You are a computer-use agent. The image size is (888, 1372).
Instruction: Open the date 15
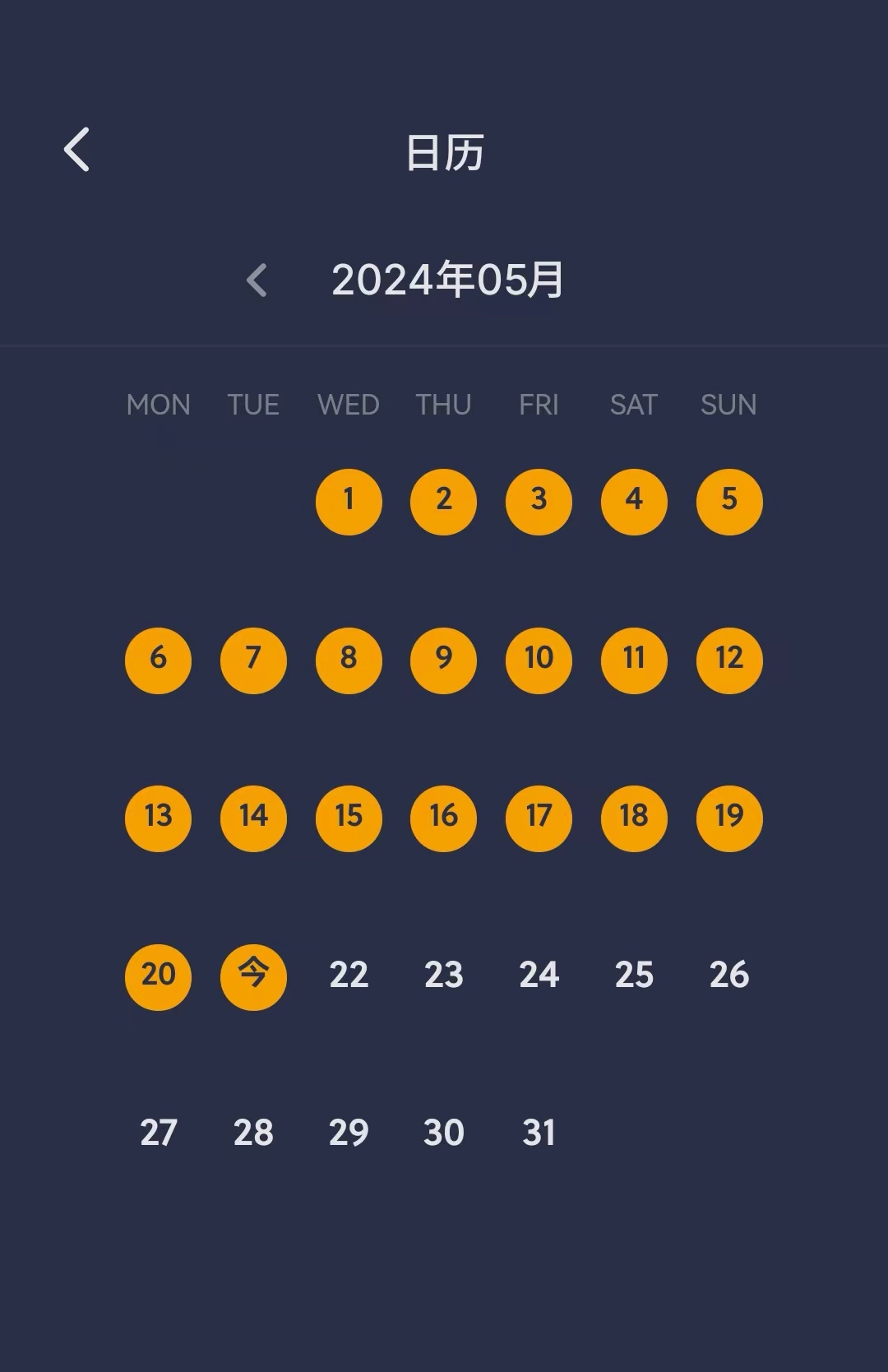tap(349, 818)
